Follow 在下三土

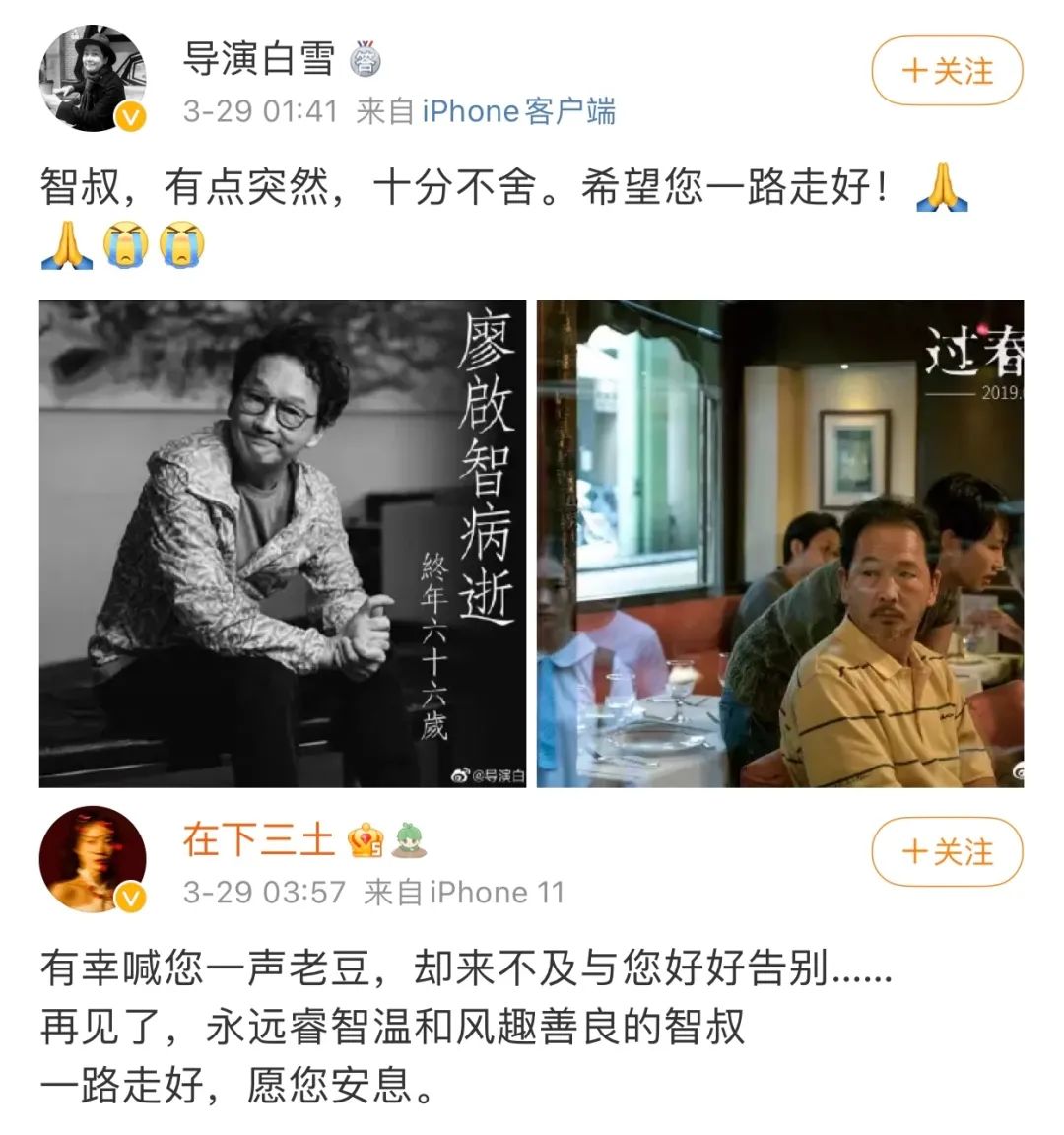point(947,851)
